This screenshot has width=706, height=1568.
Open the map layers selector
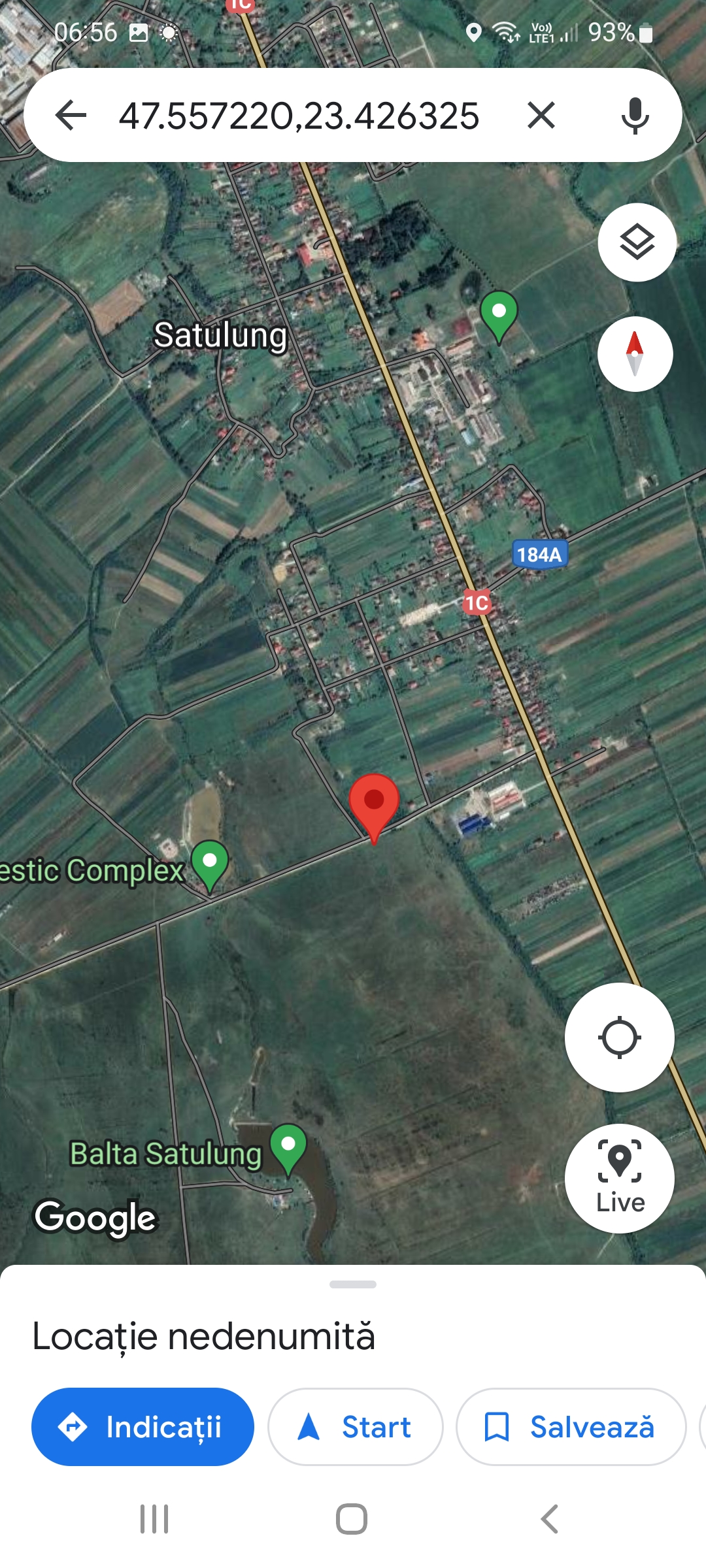pyautogui.click(x=637, y=242)
